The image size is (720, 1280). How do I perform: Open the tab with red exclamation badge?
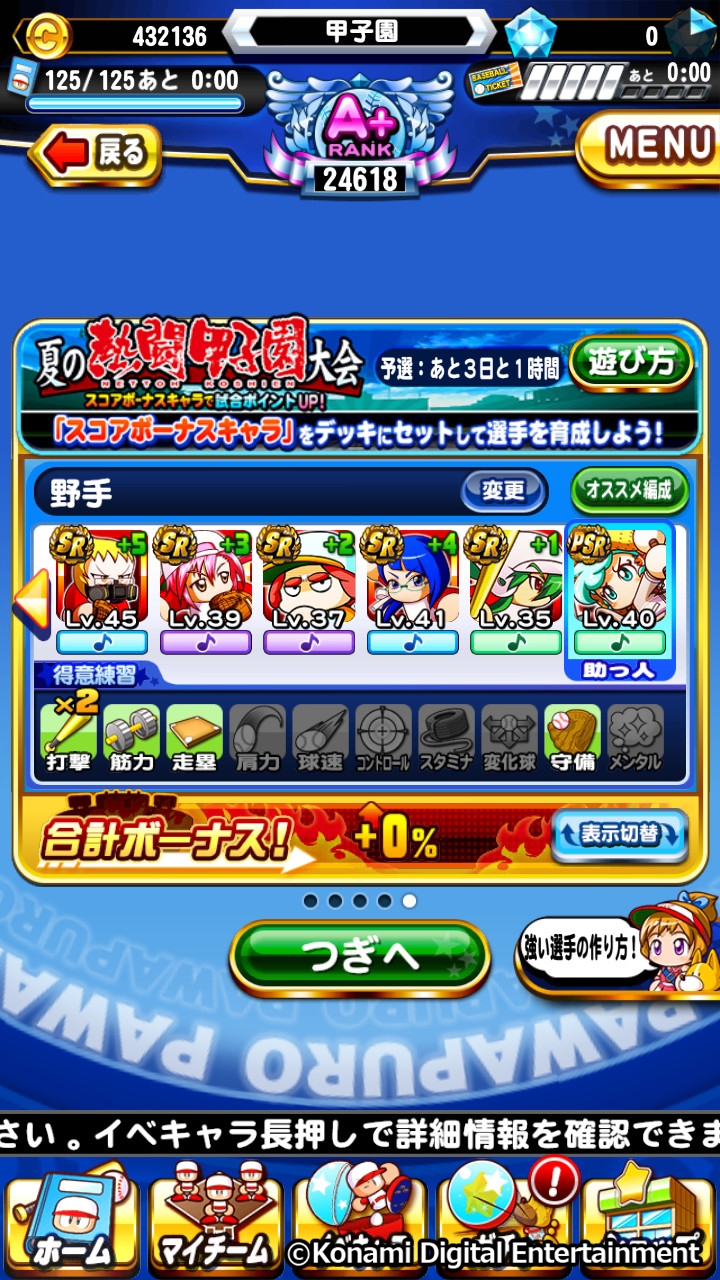tap(503, 1220)
